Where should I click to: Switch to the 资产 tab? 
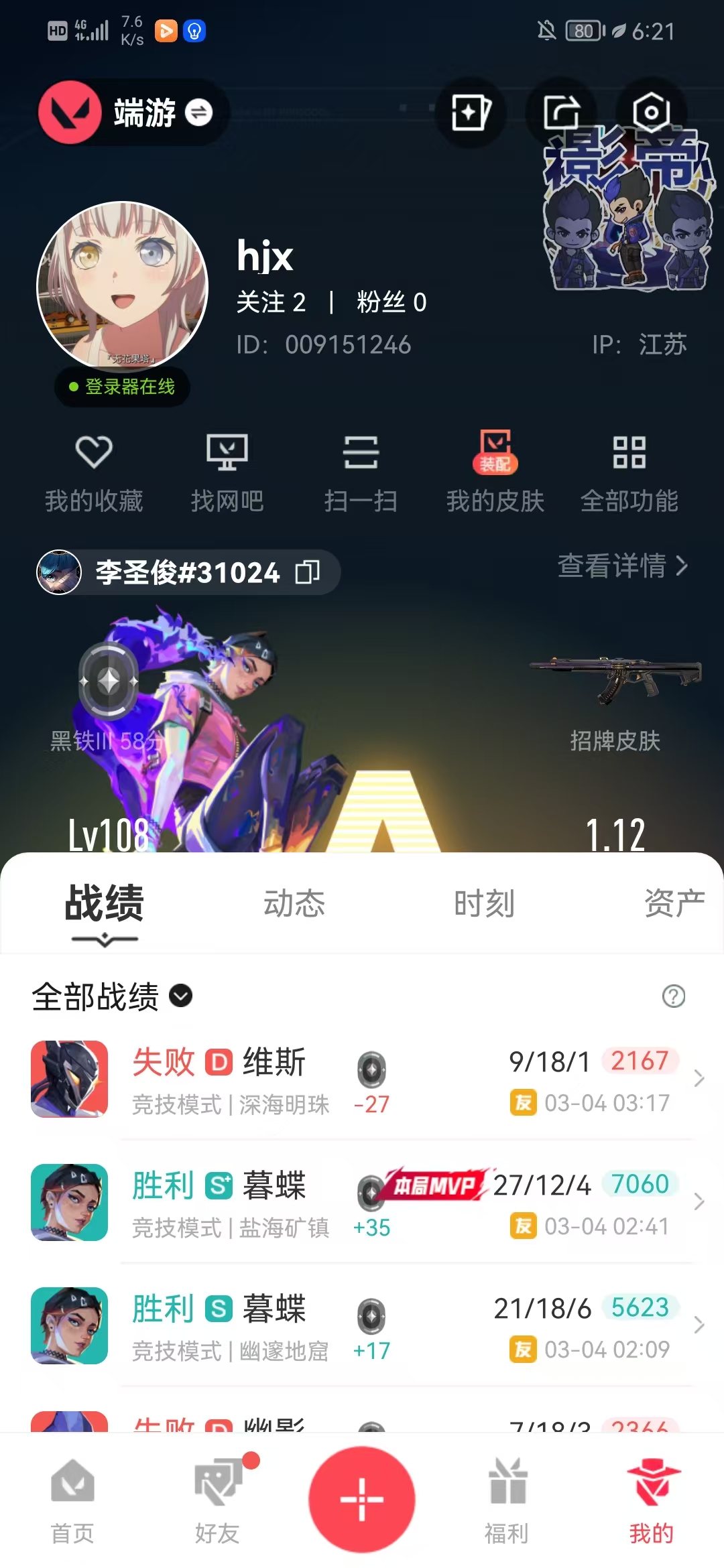[x=674, y=903]
